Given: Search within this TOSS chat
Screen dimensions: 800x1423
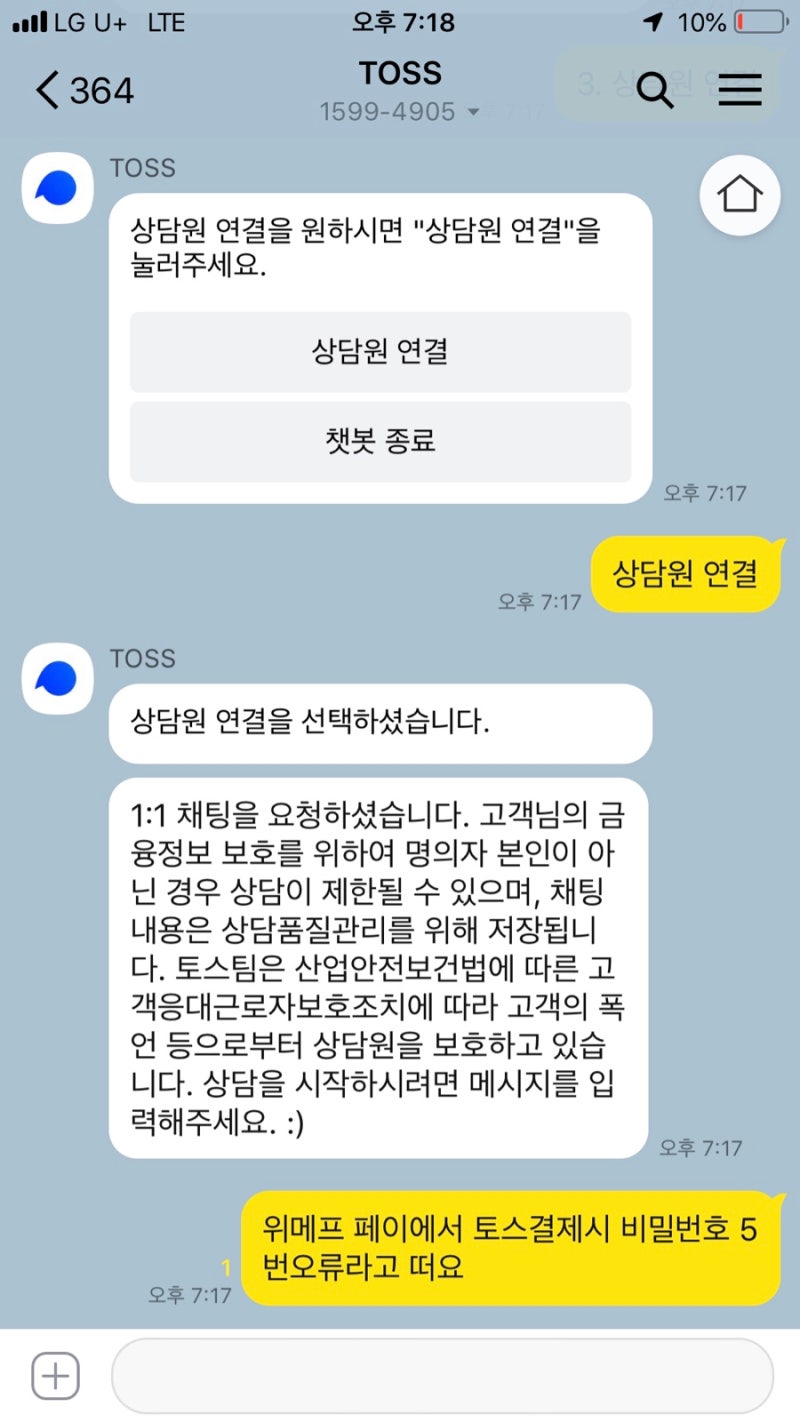Looking at the screenshot, I should (x=655, y=90).
